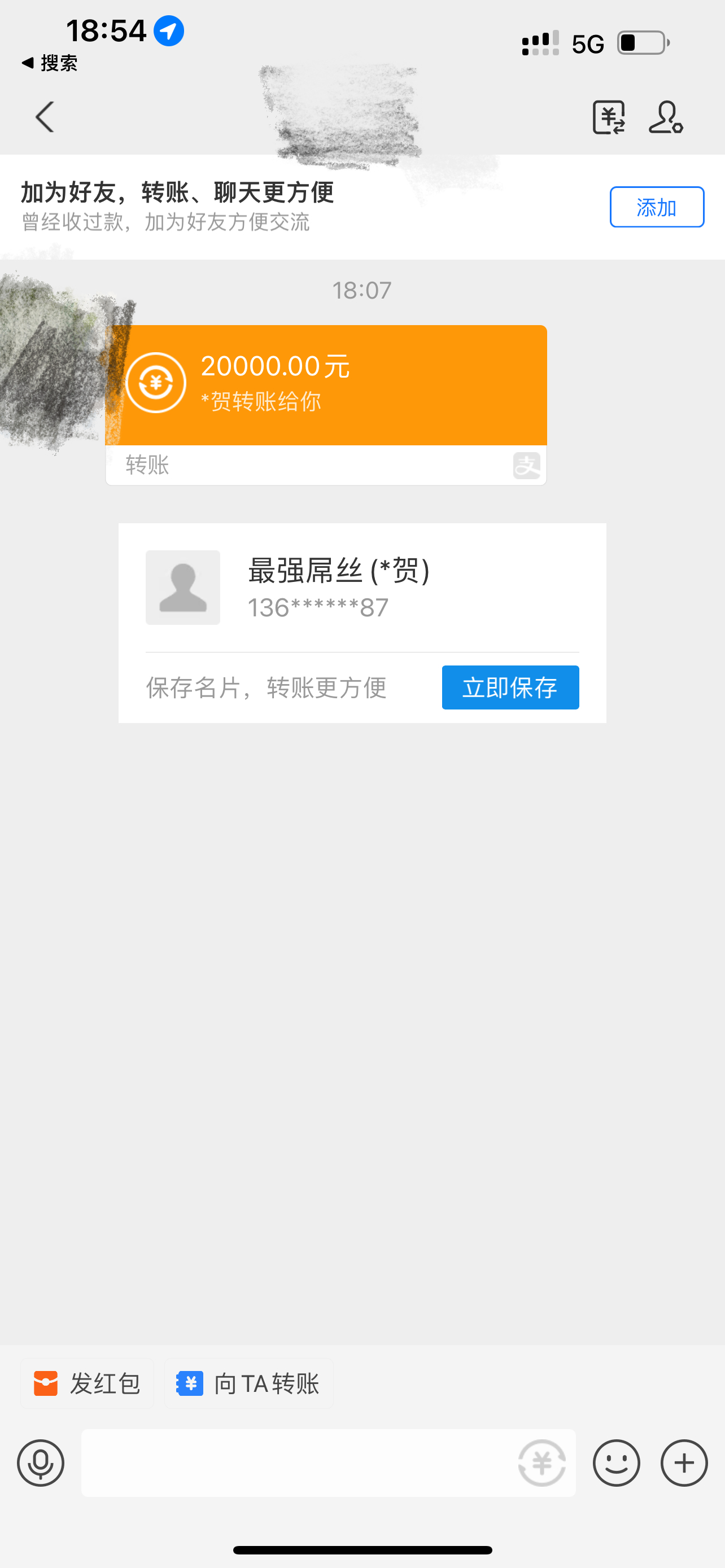This screenshot has height=1568, width=725.
Task: Switch to voice input microphone
Action: click(41, 1462)
